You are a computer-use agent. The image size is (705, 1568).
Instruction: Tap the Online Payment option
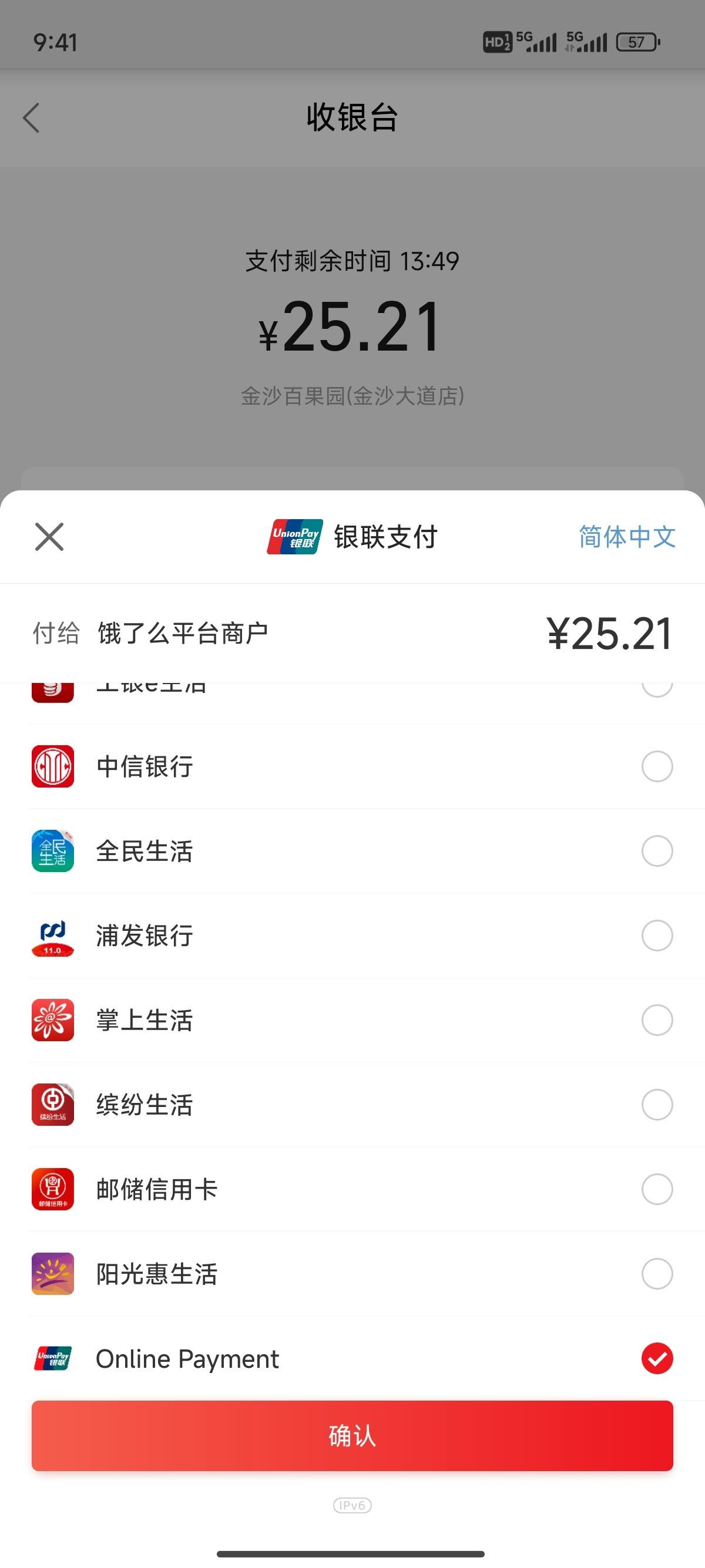[352, 1358]
